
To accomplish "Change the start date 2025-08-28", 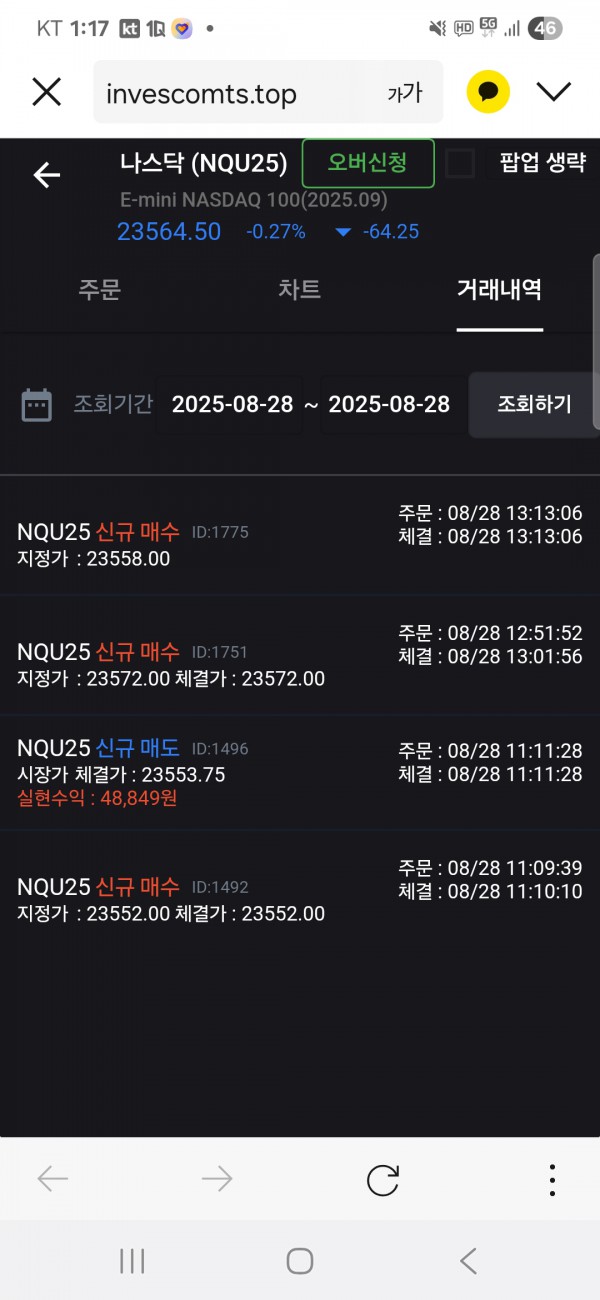I will 232,405.
